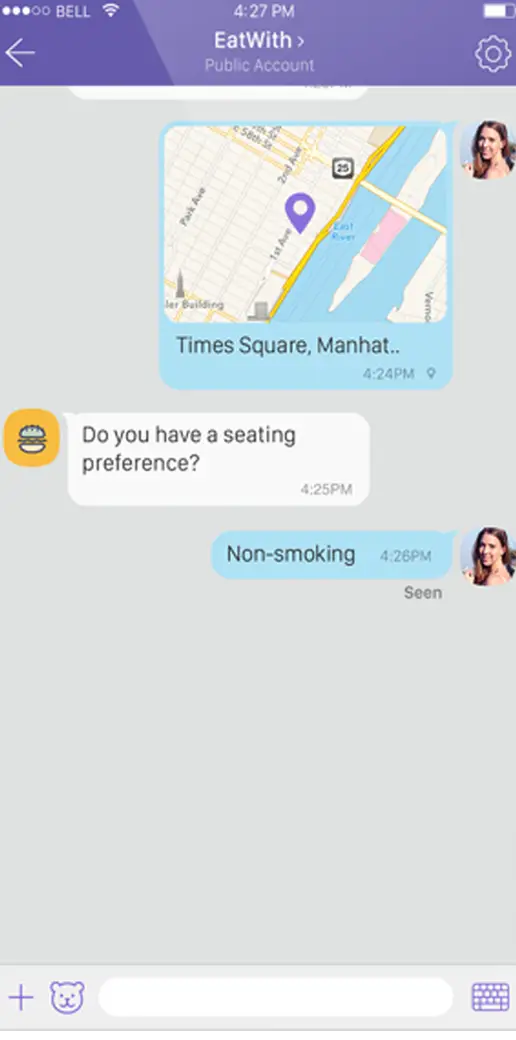Open the bot keyboard icon
This screenshot has height=1040, width=516.
point(491,997)
